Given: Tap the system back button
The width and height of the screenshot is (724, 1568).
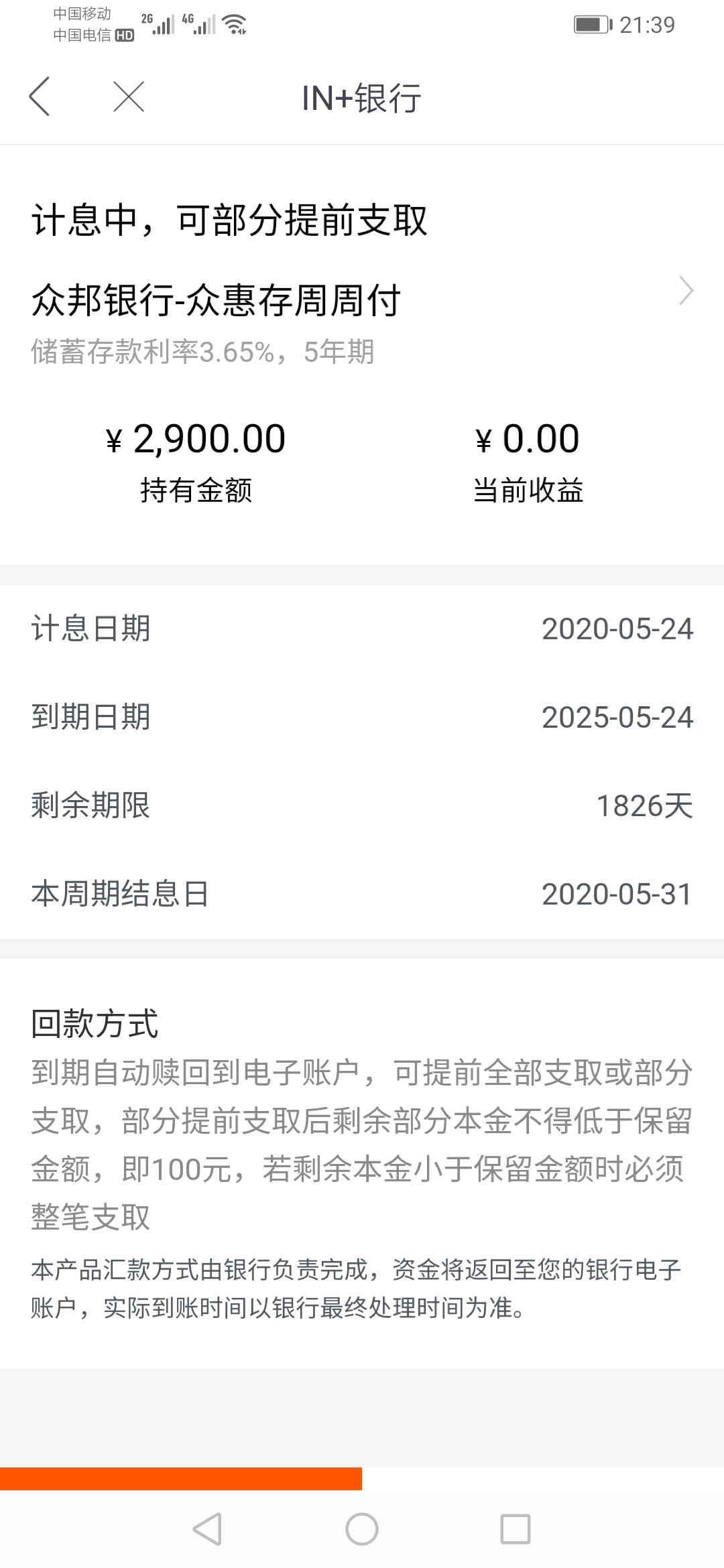Looking at the screenshot, I should [207, 1530].
